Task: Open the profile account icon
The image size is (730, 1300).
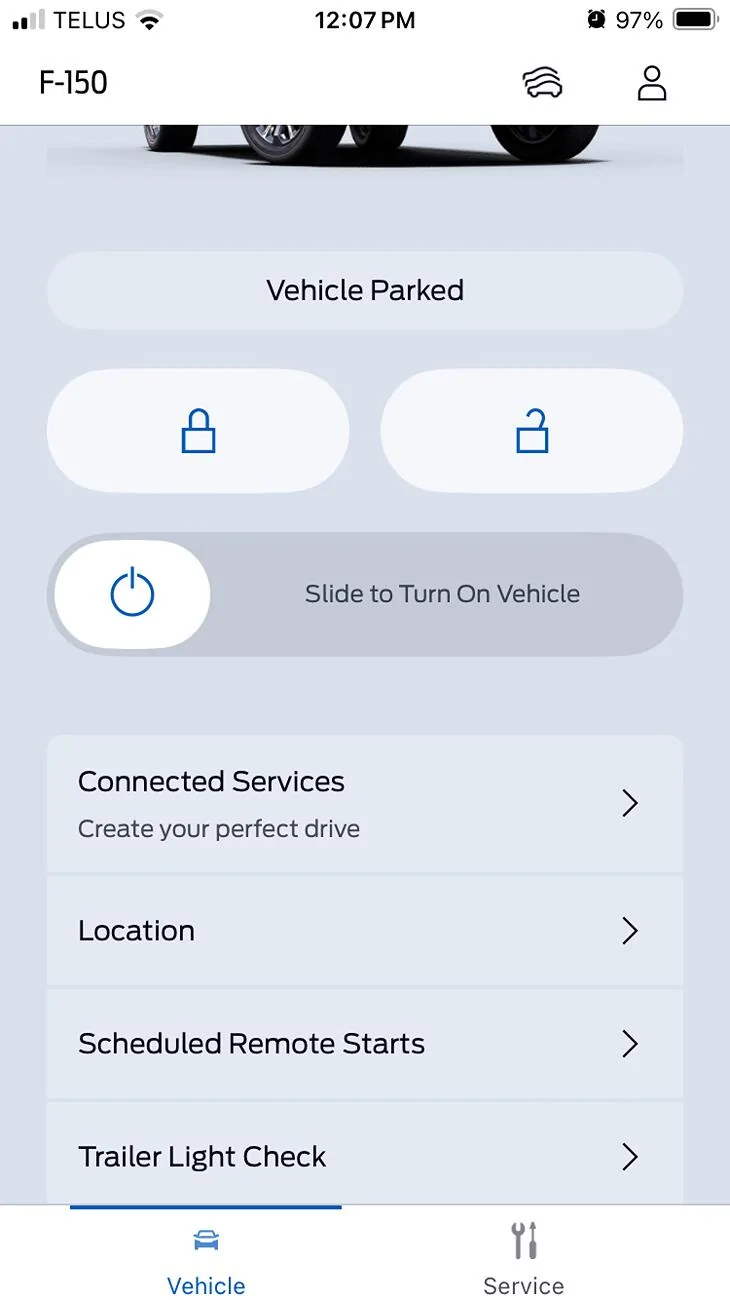Action: [651, 84]
